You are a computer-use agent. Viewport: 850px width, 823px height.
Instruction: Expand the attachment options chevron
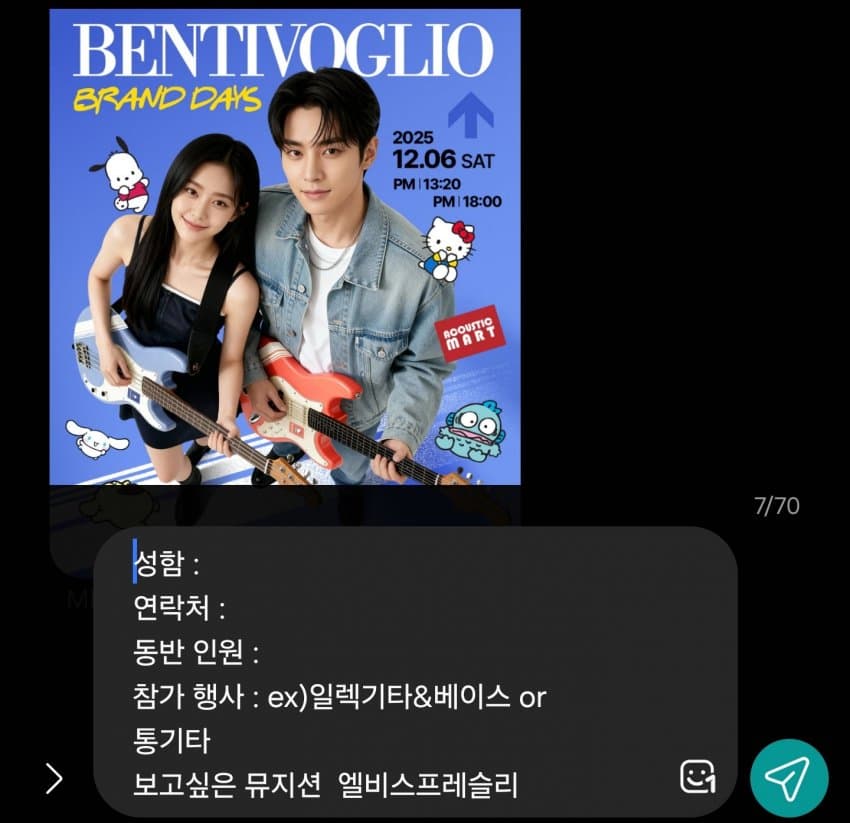tap(54, 778)
